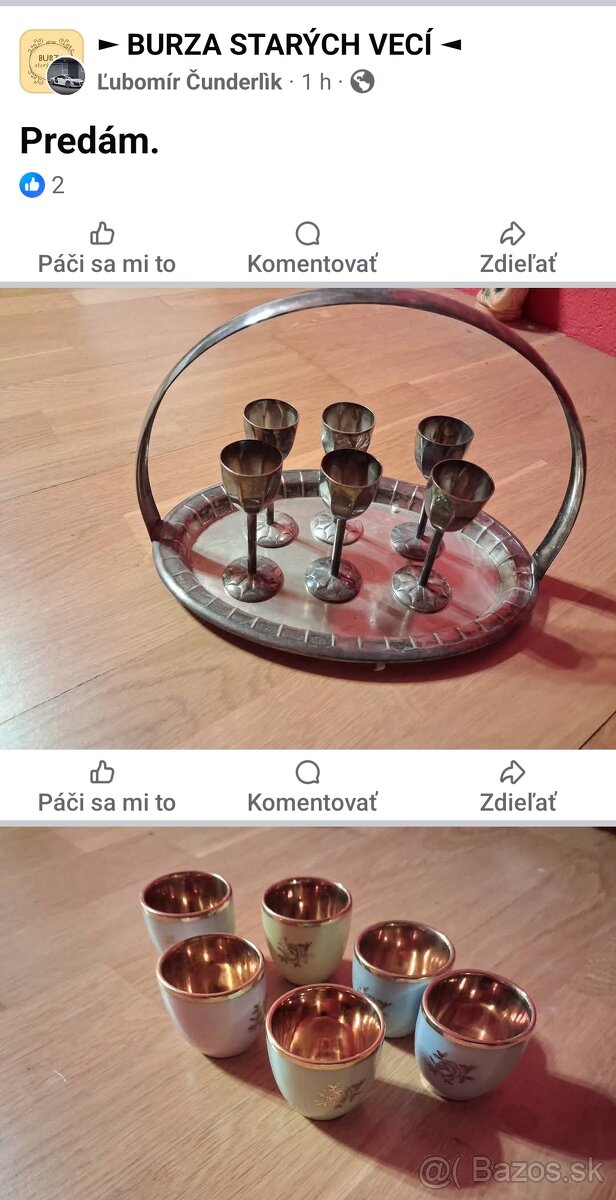Open Ľubomír Čunderlik's profile
616x1200 pixels.
190,82
